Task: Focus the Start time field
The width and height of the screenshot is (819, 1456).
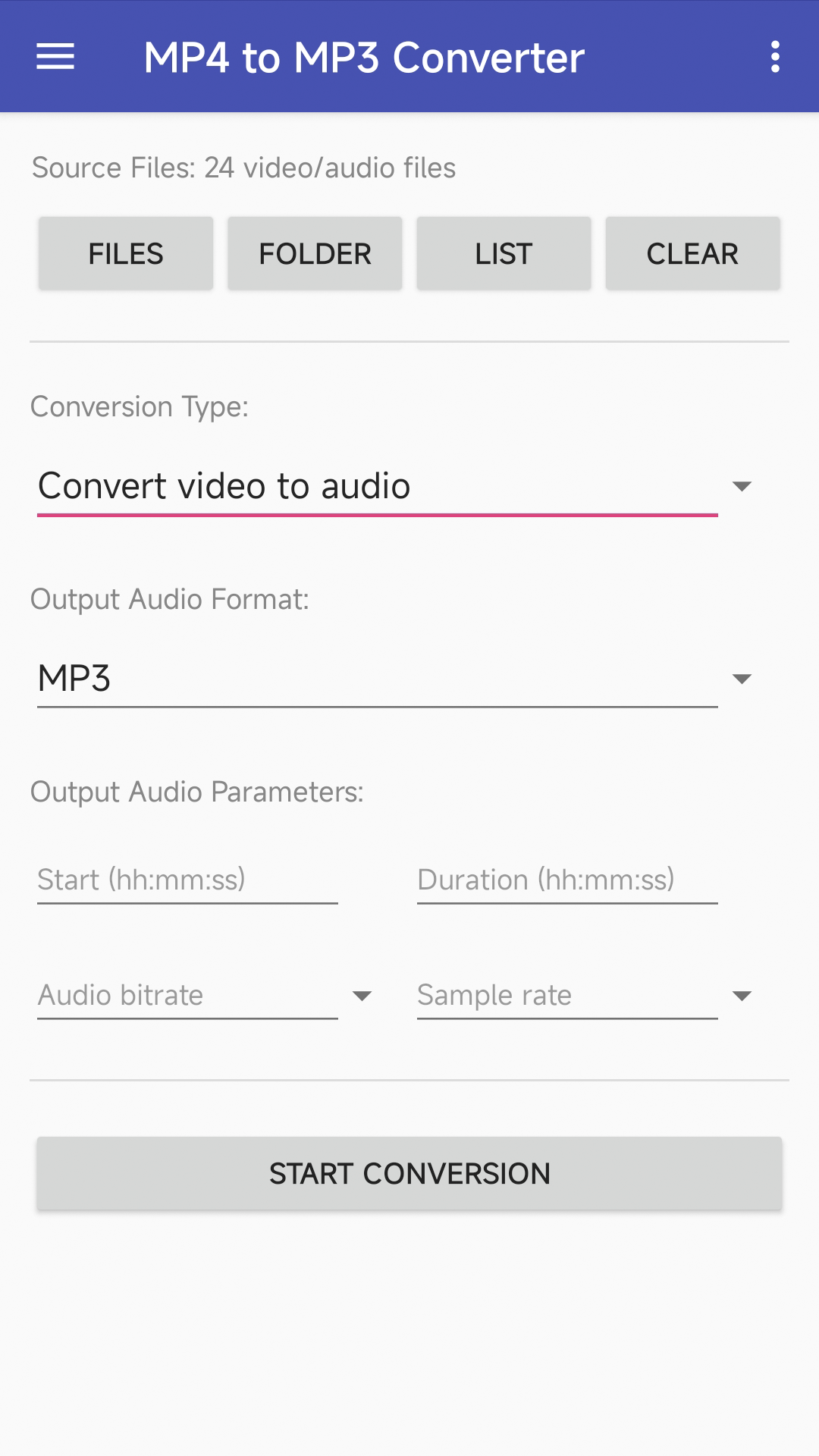Action: coord(187,880)
